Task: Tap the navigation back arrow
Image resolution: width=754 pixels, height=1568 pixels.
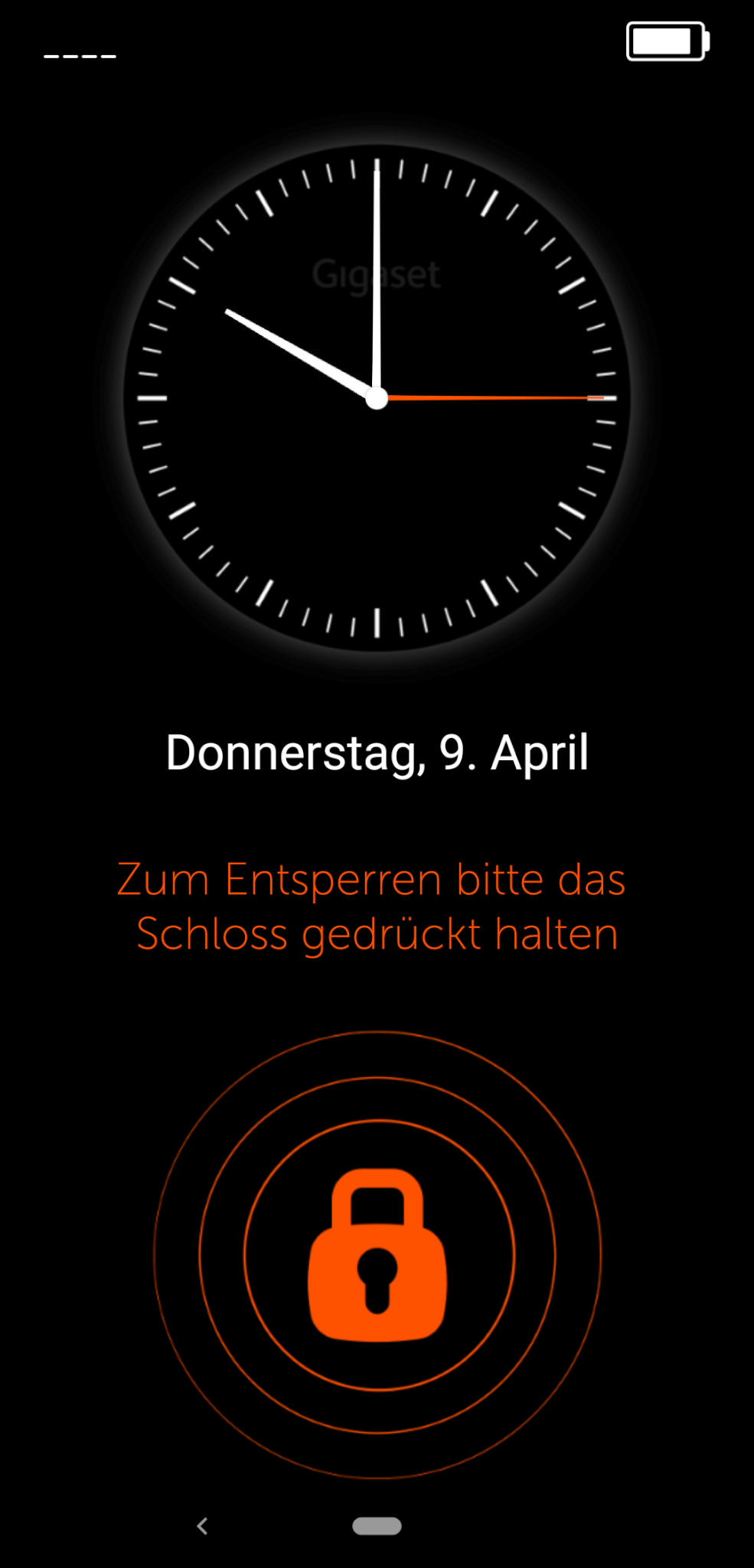Action: [x=202, y=1526]
